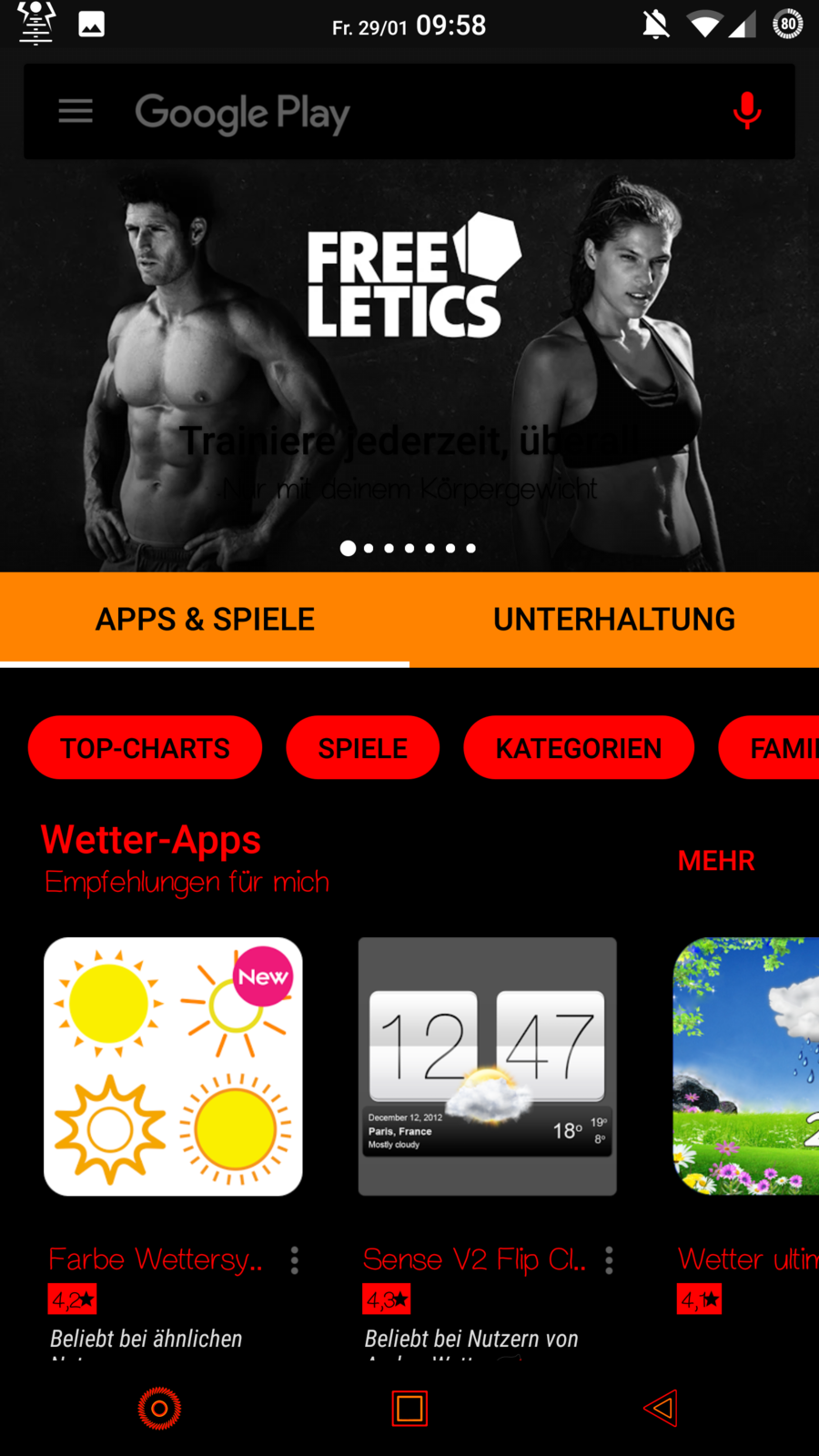This screenshot has width=819, height=1456.
Task: Open the navigation drawer menu
Action: pos(76,112)
